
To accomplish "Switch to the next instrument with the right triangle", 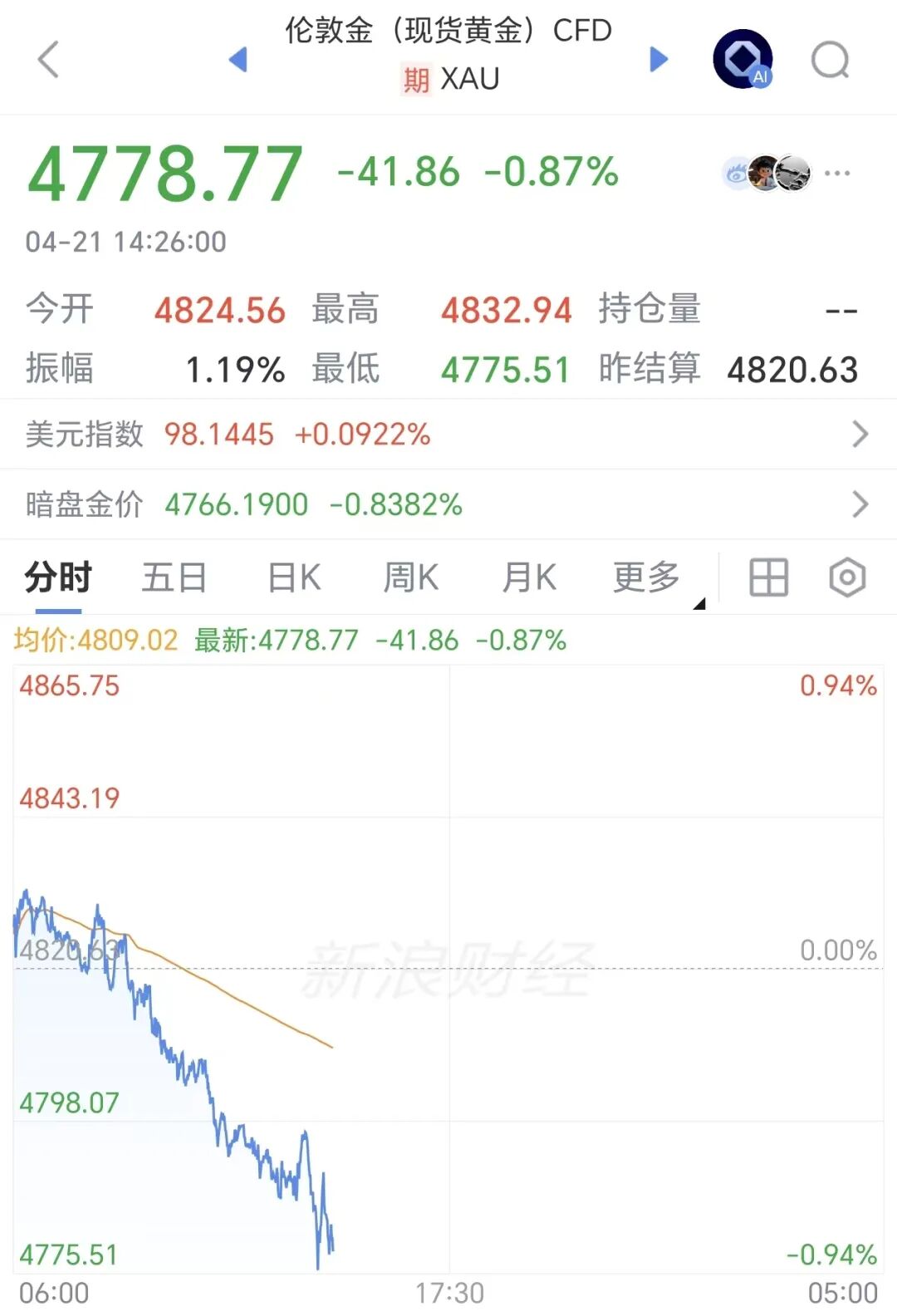I will tap(659, 60).
